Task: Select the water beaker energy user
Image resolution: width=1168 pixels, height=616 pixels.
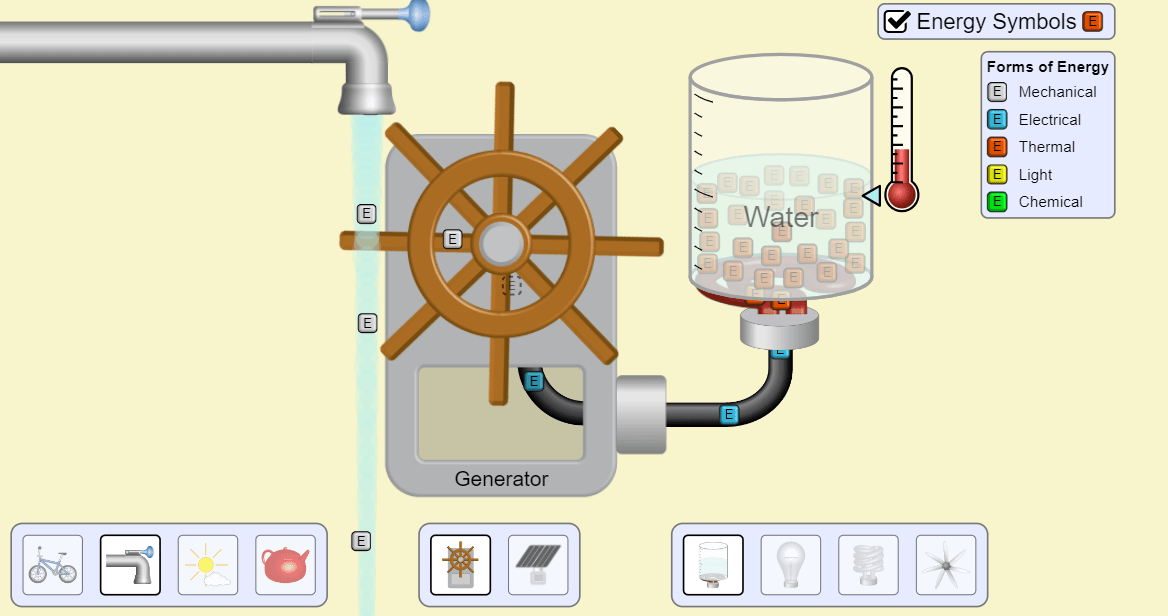Action: 713,565
